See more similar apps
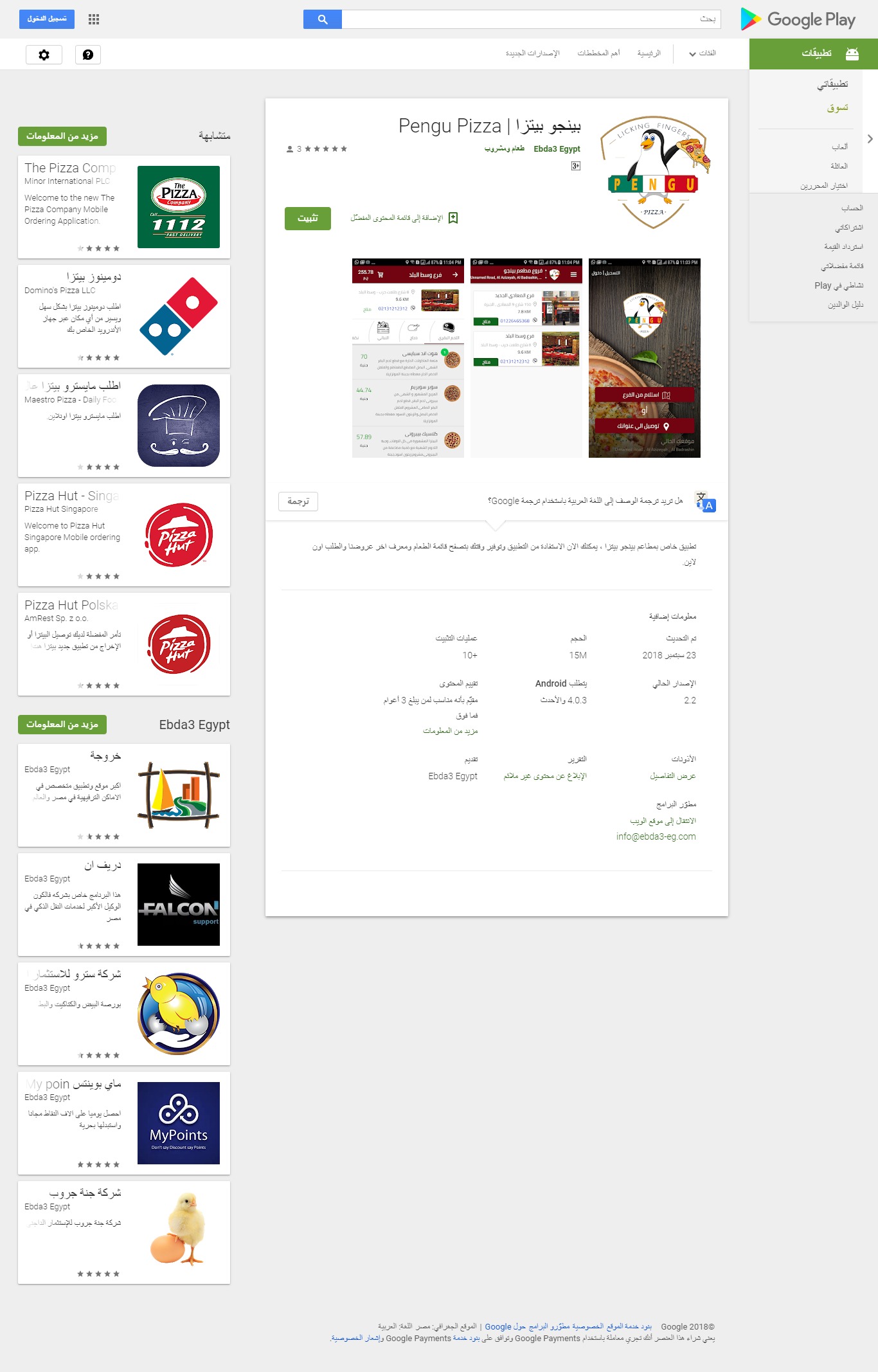878x1372 pixels. pos(62,136)
